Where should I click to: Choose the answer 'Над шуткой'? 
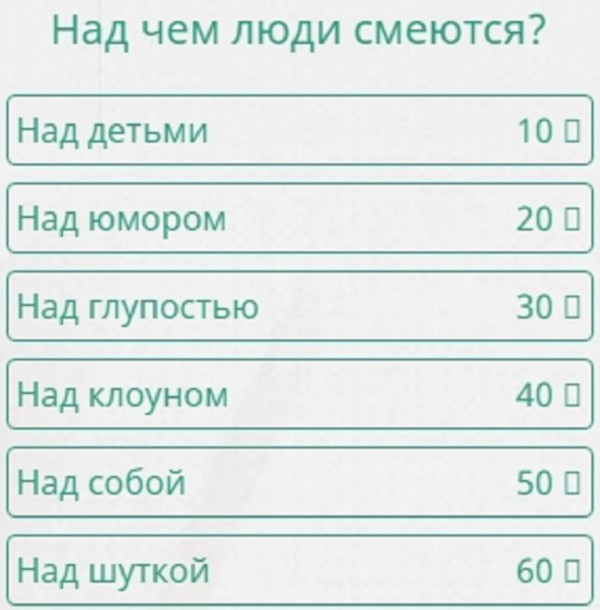pos(300,571)
